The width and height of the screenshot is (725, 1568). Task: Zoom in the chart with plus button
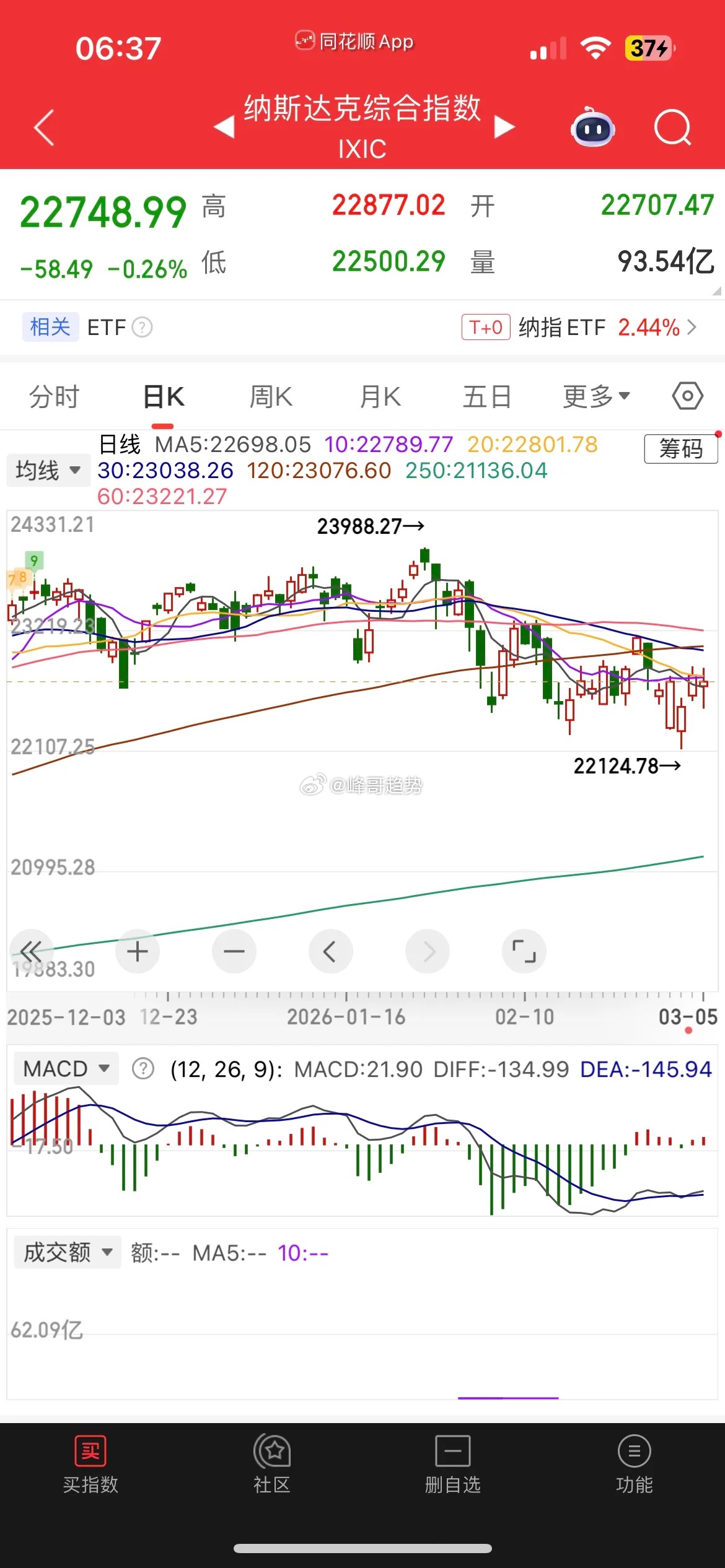(x=137, y=951)
